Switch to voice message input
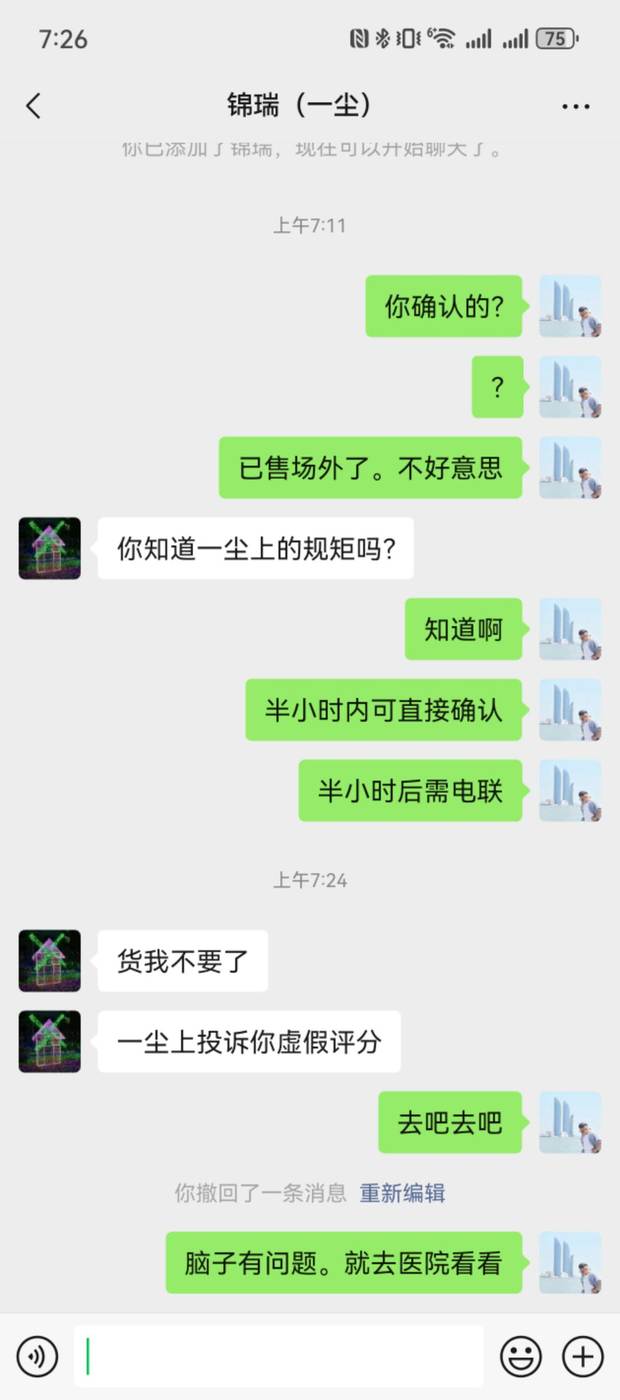Screen dimensions: 620x1400 38,1356
